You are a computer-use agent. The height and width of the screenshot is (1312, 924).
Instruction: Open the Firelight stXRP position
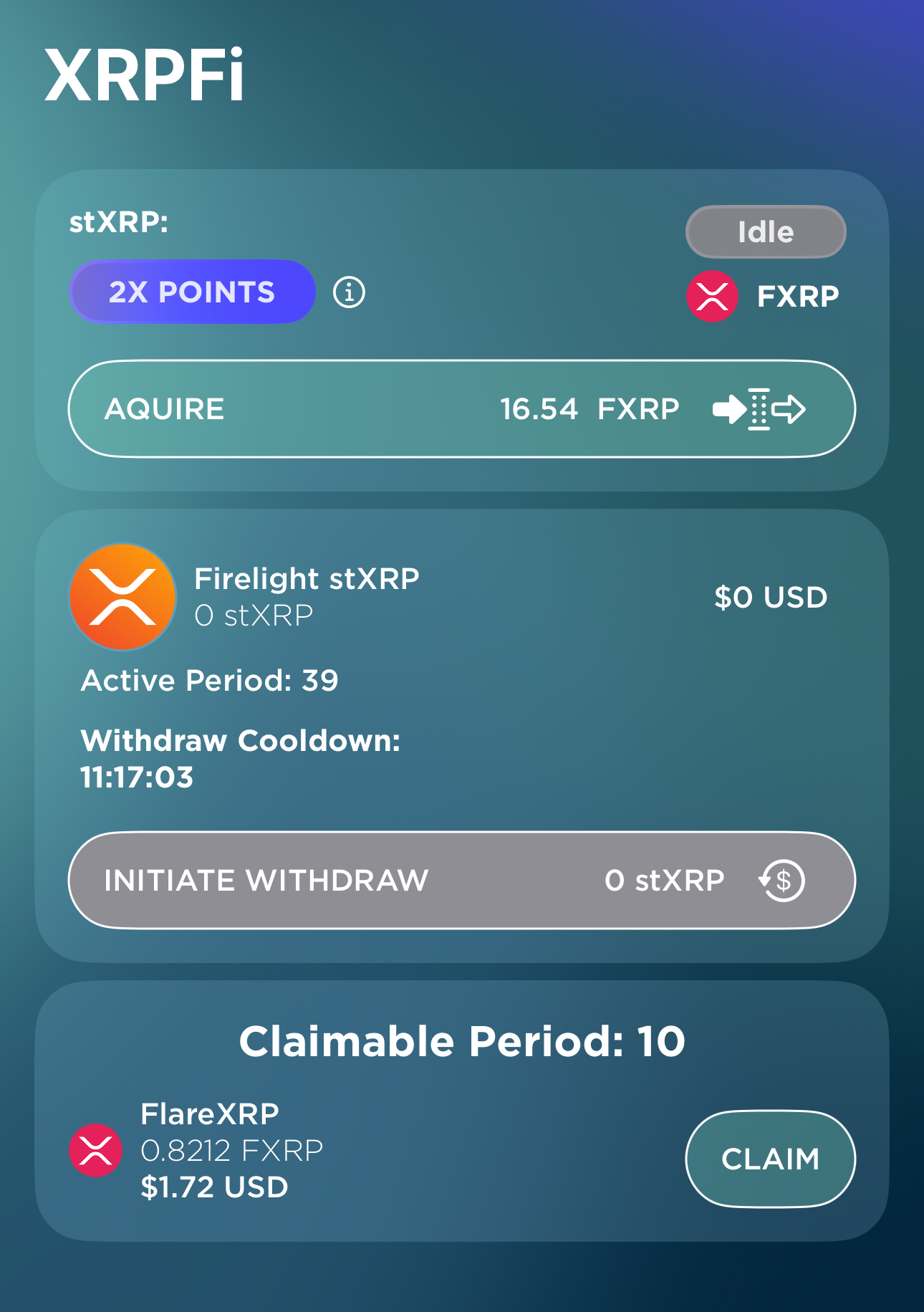(x=308, y=597)
